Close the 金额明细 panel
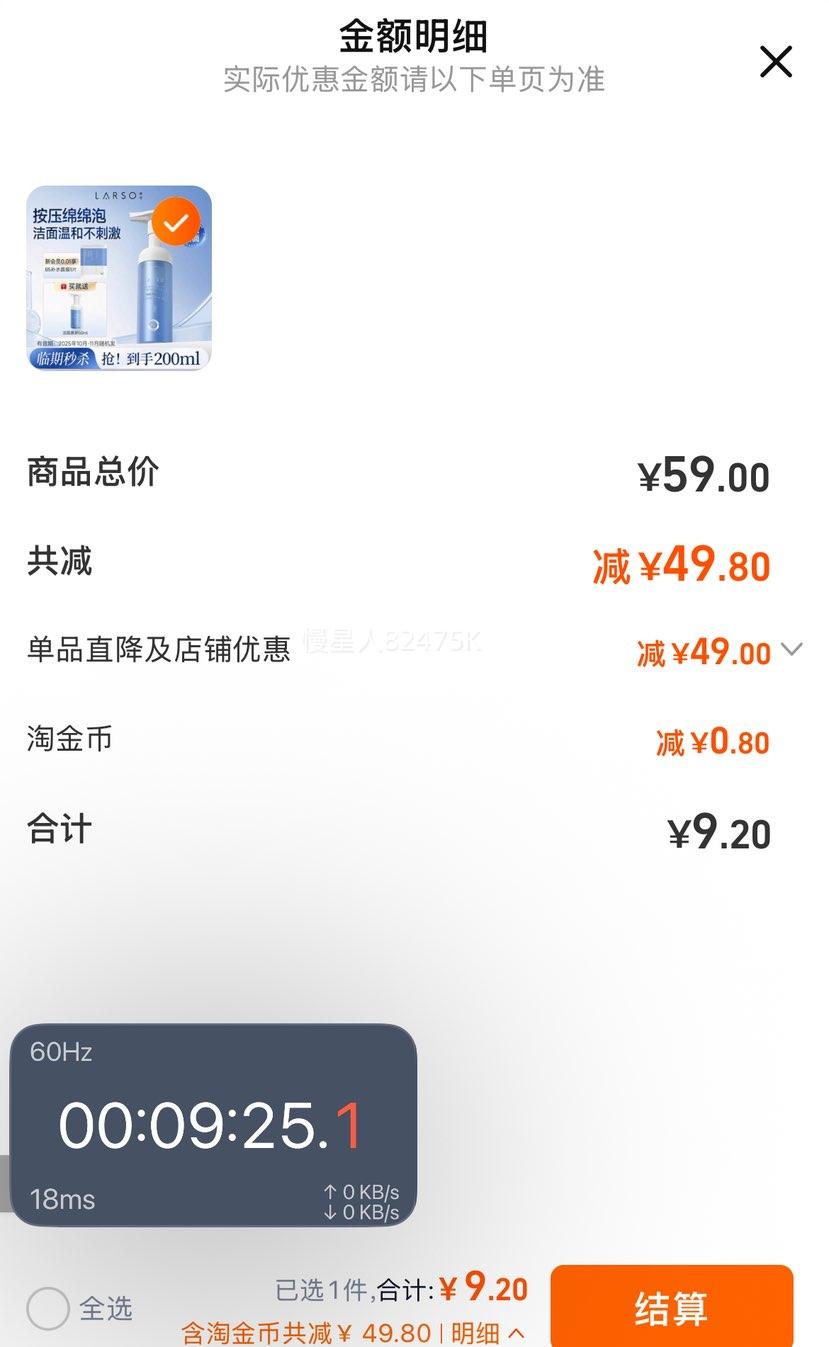 click(776, 62)
